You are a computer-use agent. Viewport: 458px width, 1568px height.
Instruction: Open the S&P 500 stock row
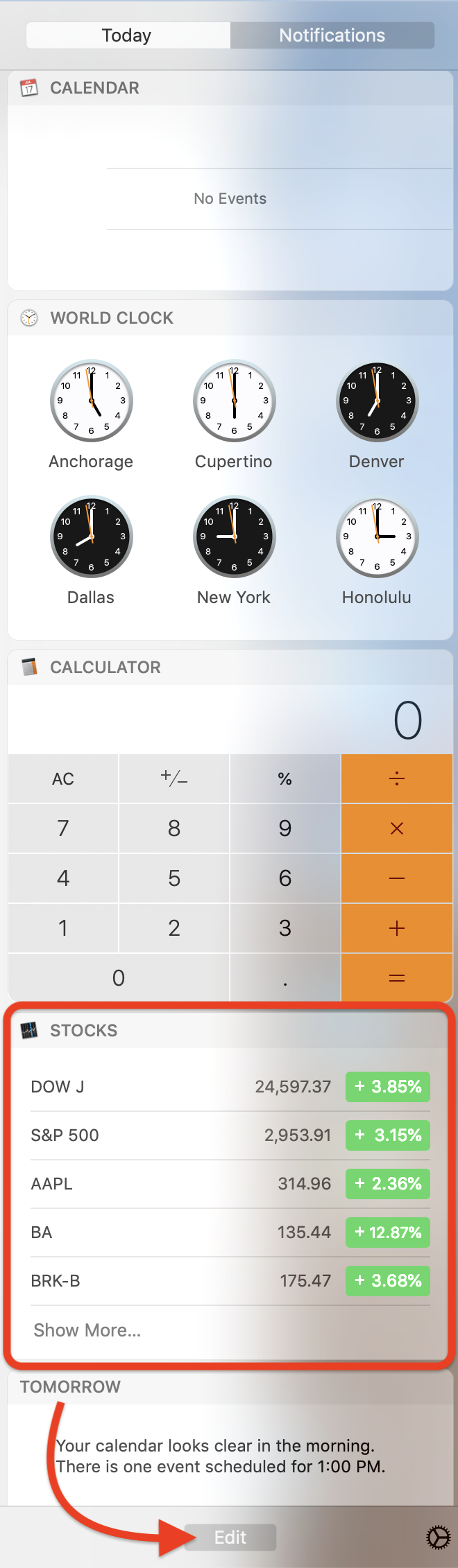click(x=230, y=1135)
